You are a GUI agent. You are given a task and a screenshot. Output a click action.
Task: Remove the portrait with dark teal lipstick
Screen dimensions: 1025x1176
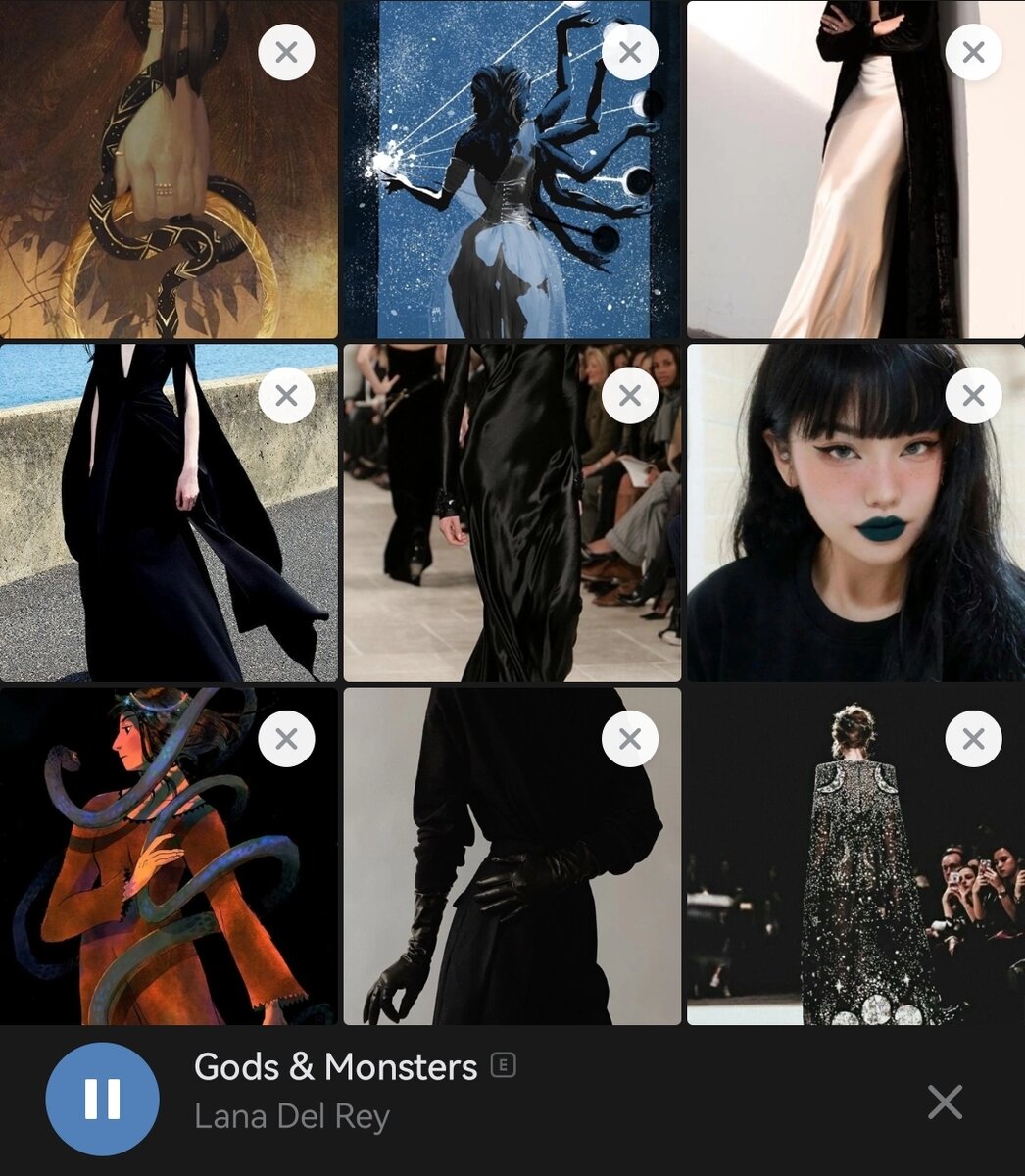coord(973,395)
